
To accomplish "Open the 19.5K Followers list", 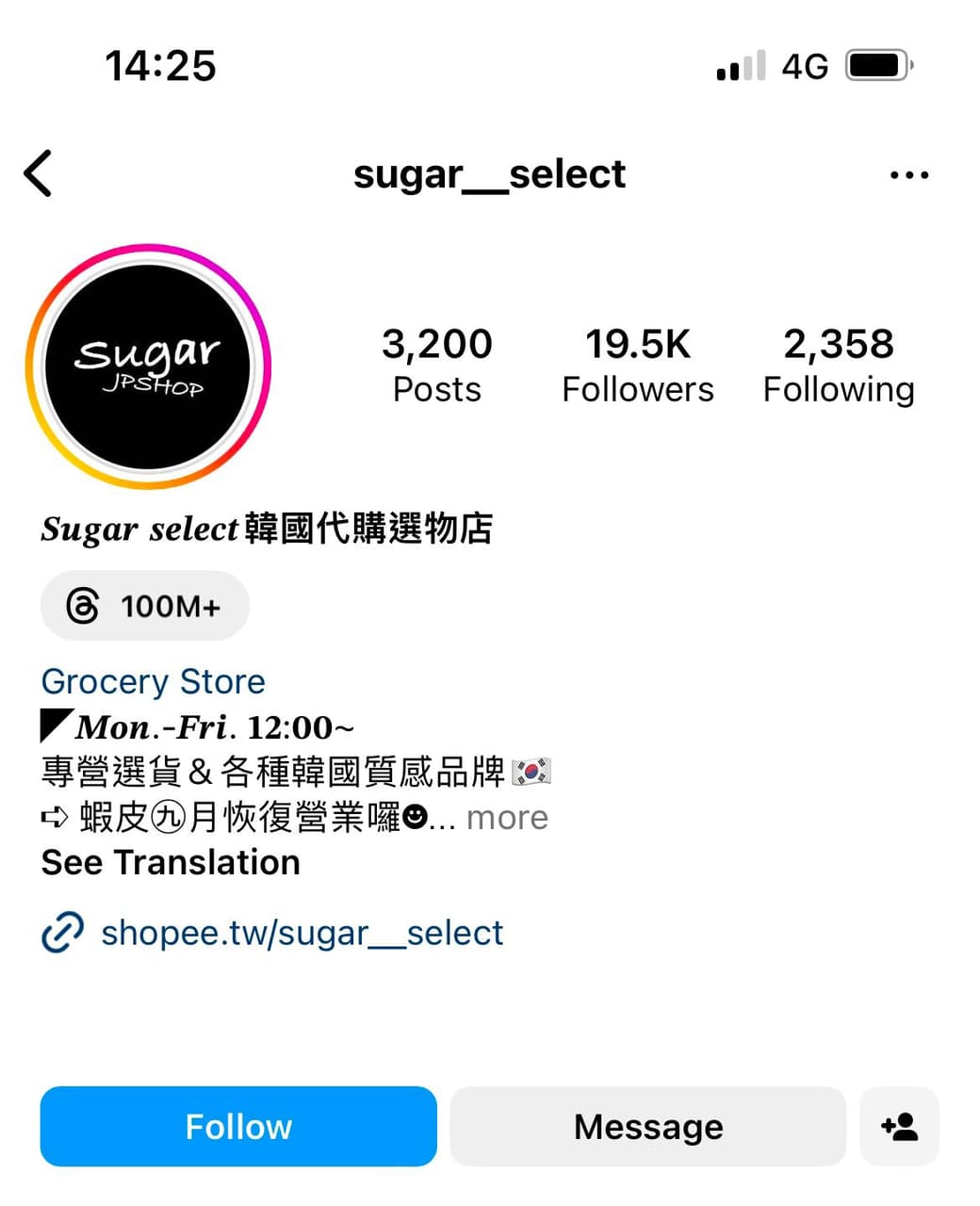I will point(637,365).
